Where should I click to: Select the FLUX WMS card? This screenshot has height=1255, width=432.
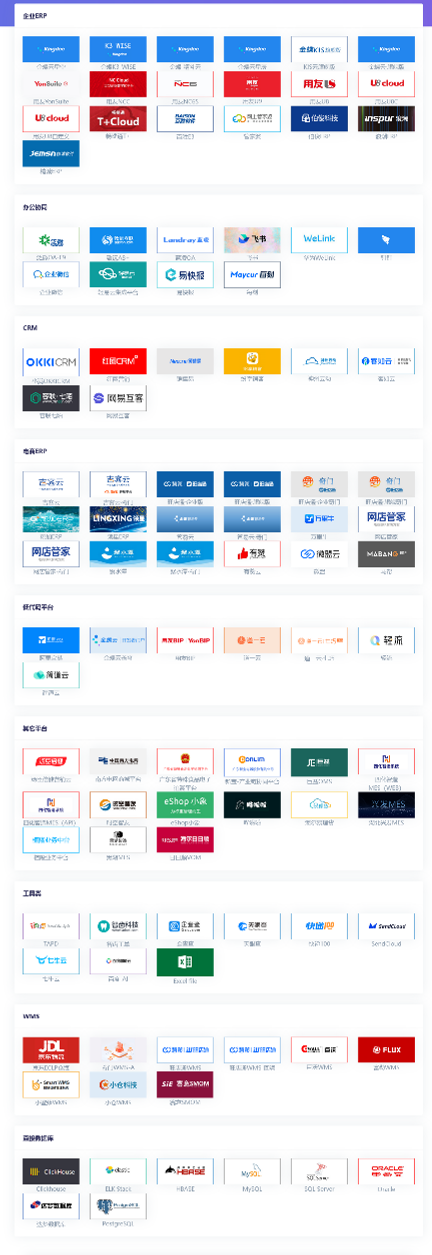[386, 1050]
